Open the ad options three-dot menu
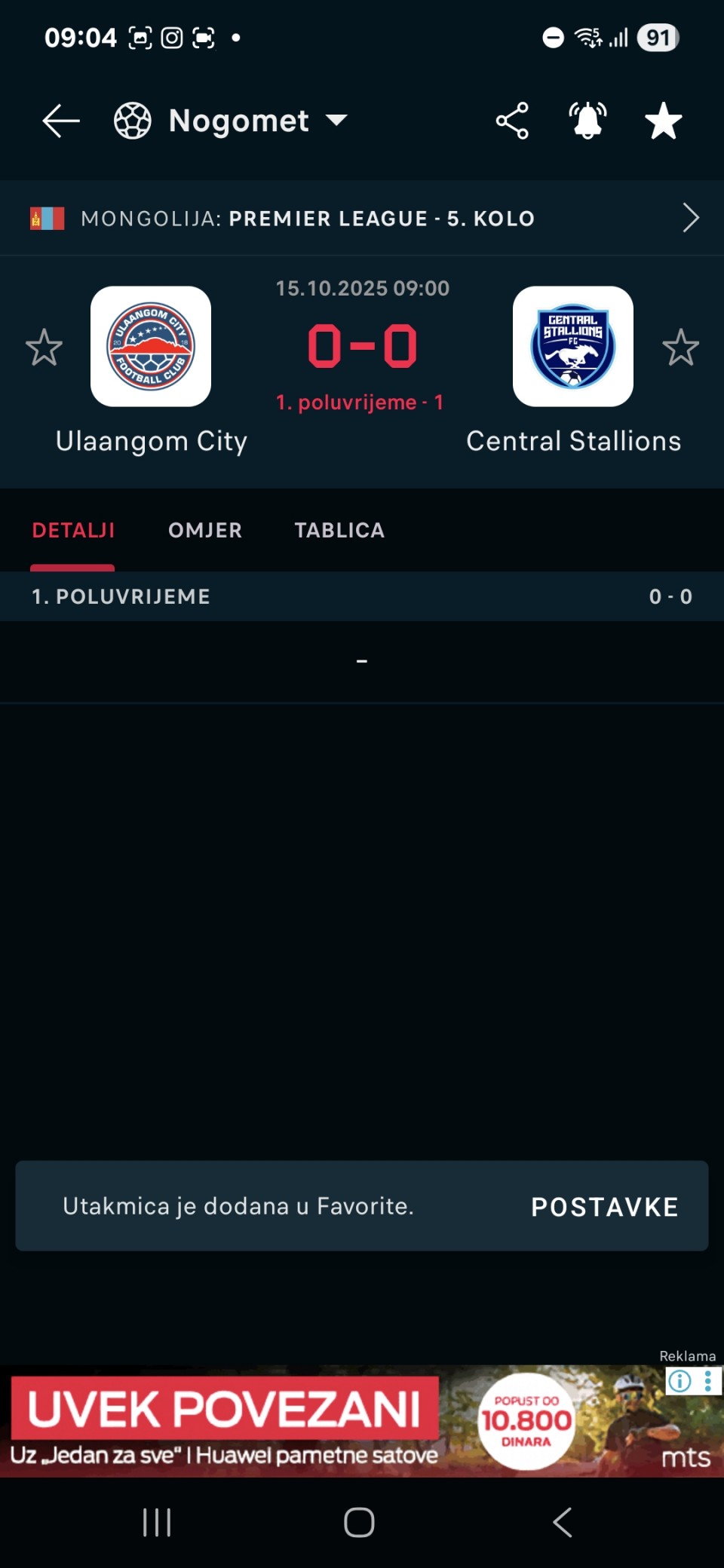The width and height of the screenshot is (724, 1568). (x=708, y=1381)
